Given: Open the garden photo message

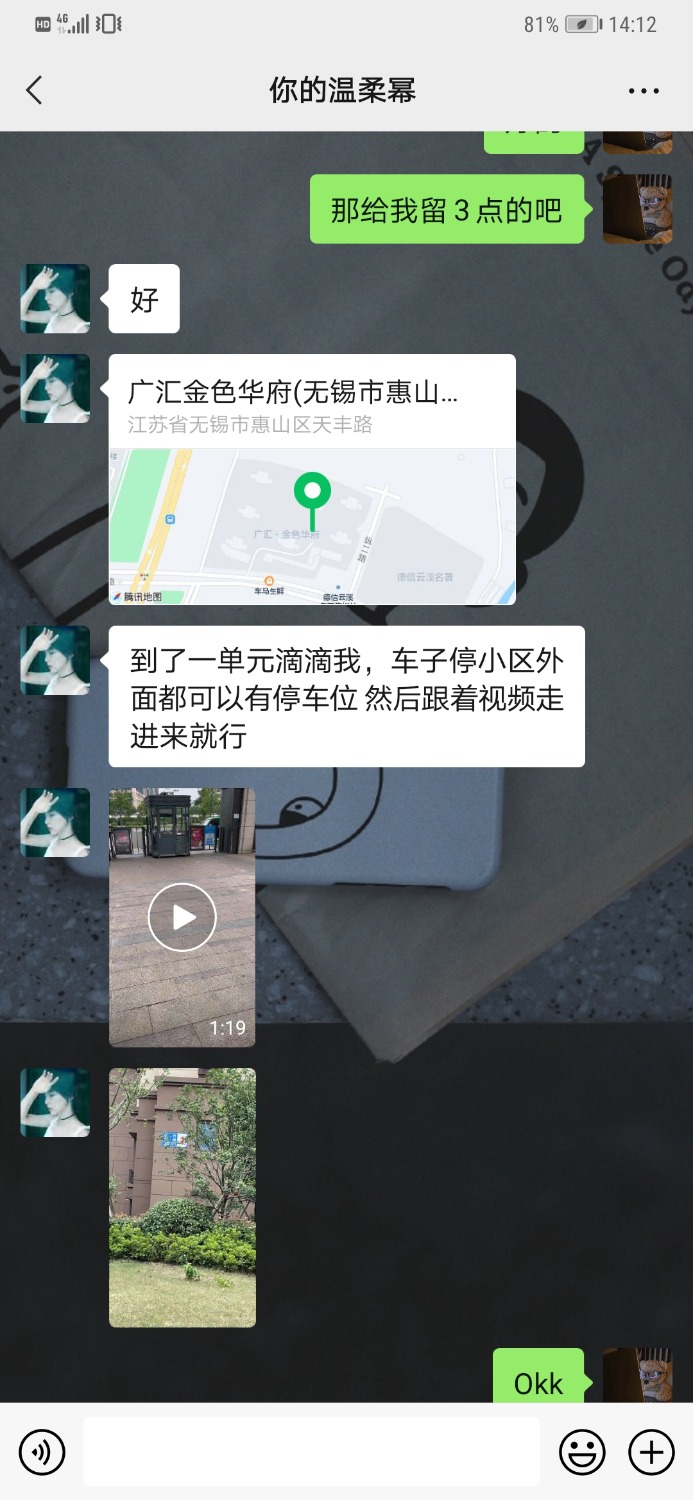Looking at the screenshot, I should (182, 1197).
